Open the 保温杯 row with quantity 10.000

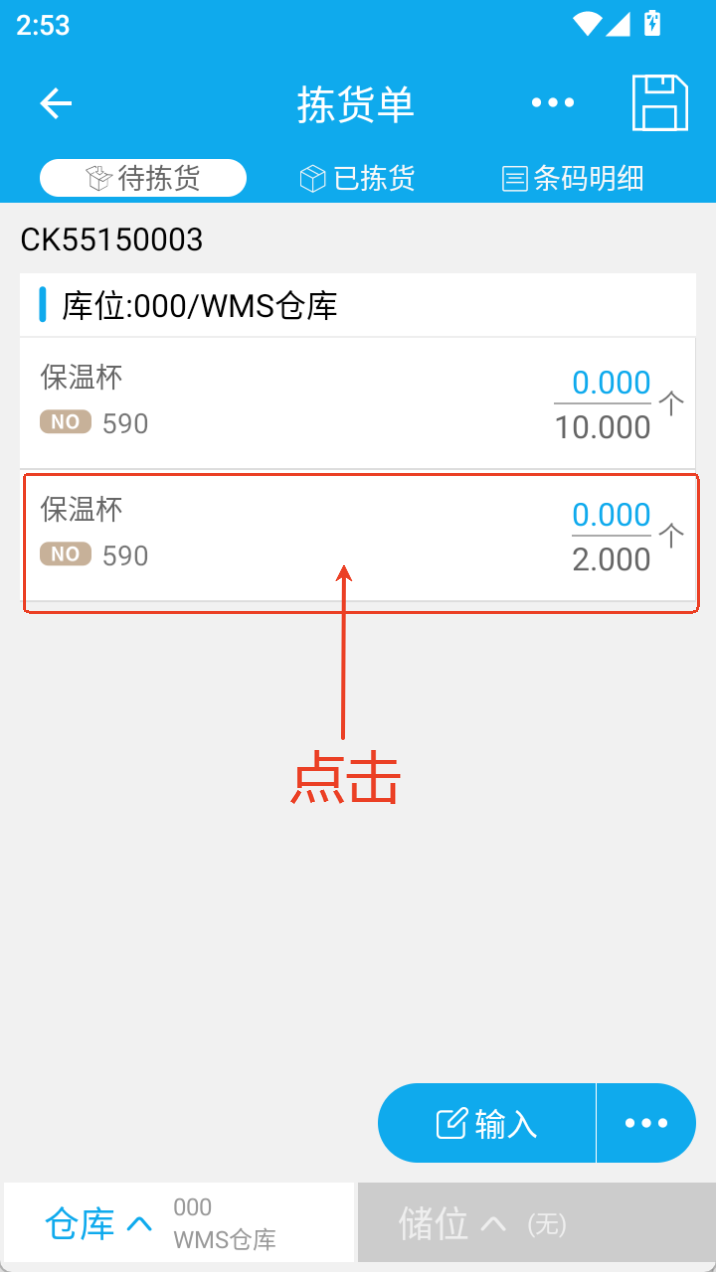358,403
